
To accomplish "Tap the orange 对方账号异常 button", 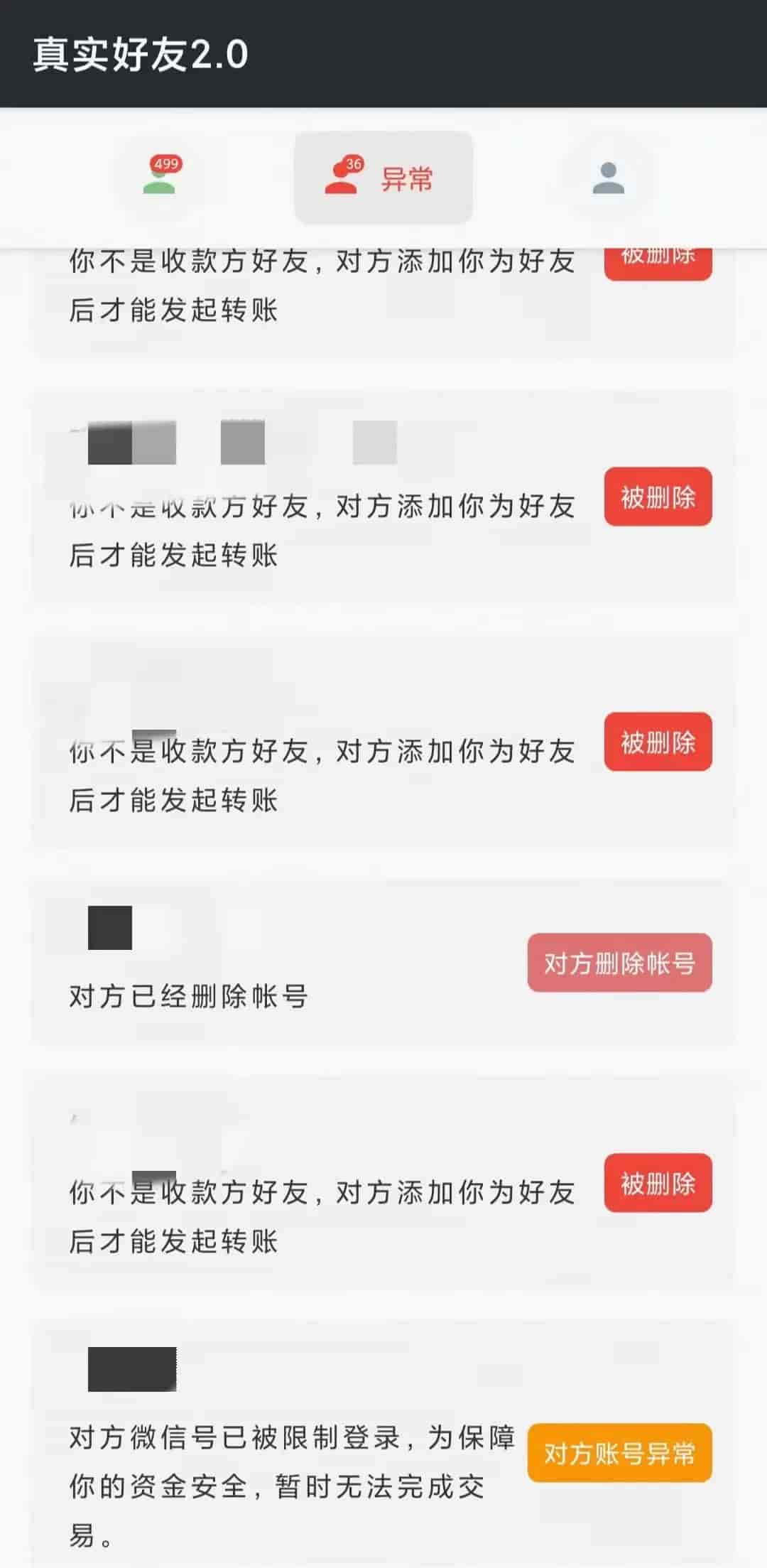I will [619, 1452].
